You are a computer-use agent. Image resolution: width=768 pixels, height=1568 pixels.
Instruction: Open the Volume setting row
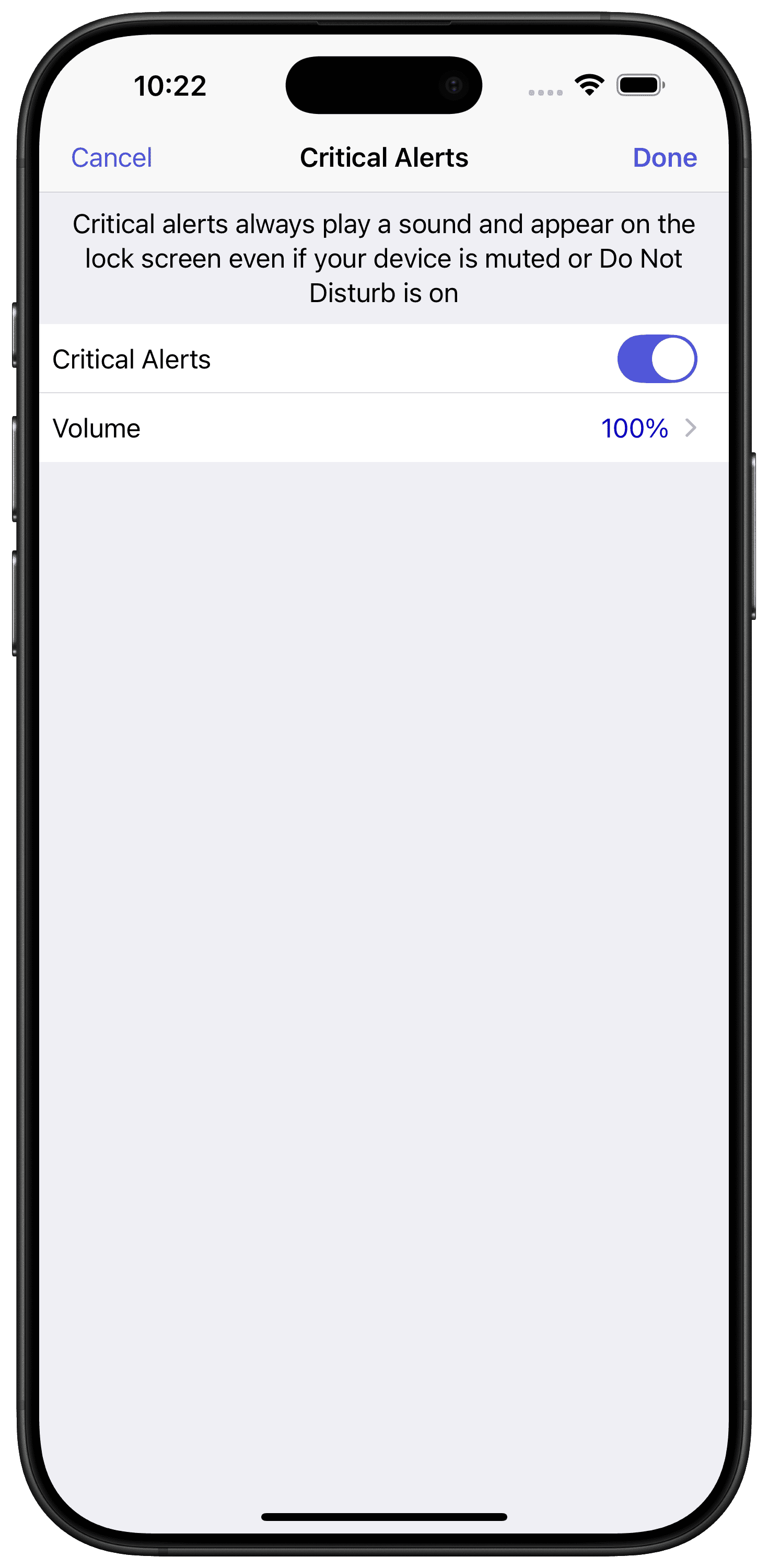(x=384, y=428)
